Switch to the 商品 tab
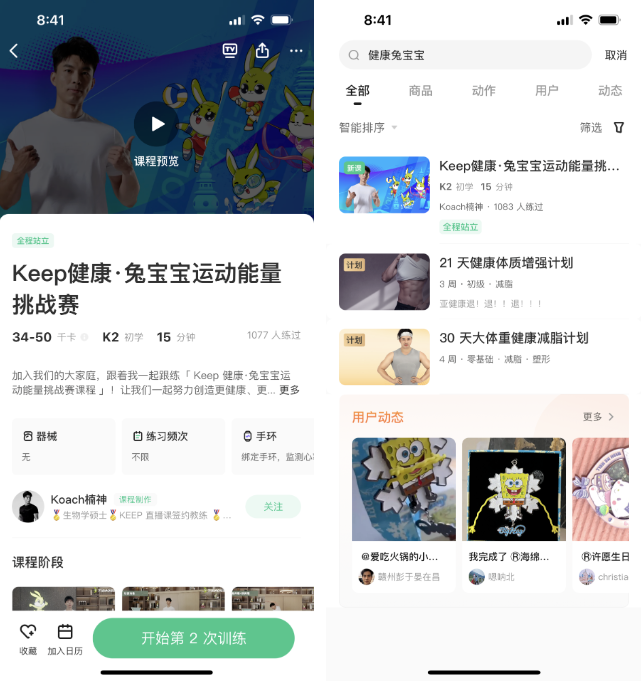641x681 pixels. pos(421,91)
